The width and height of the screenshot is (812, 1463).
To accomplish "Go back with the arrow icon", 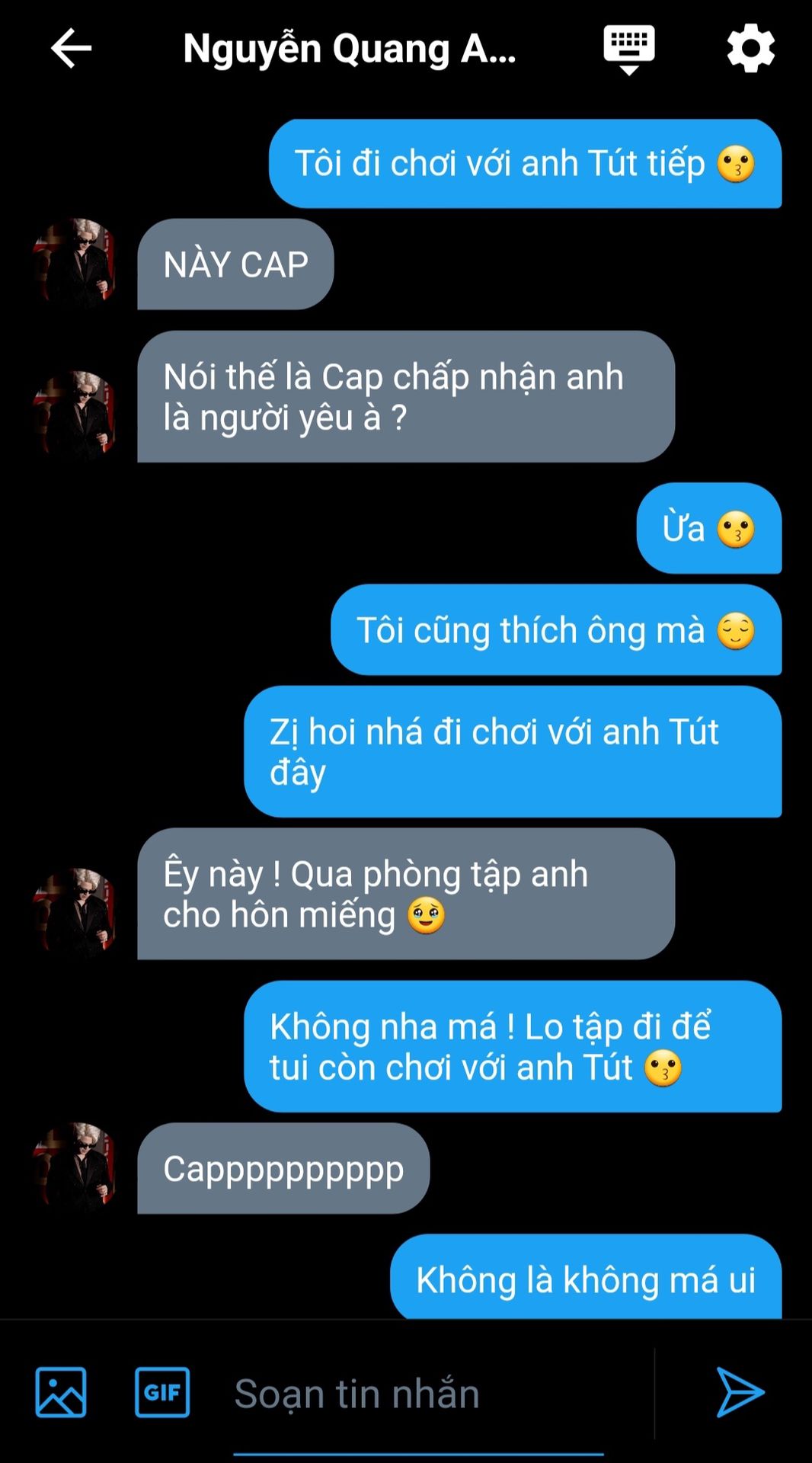I will 71,48.
